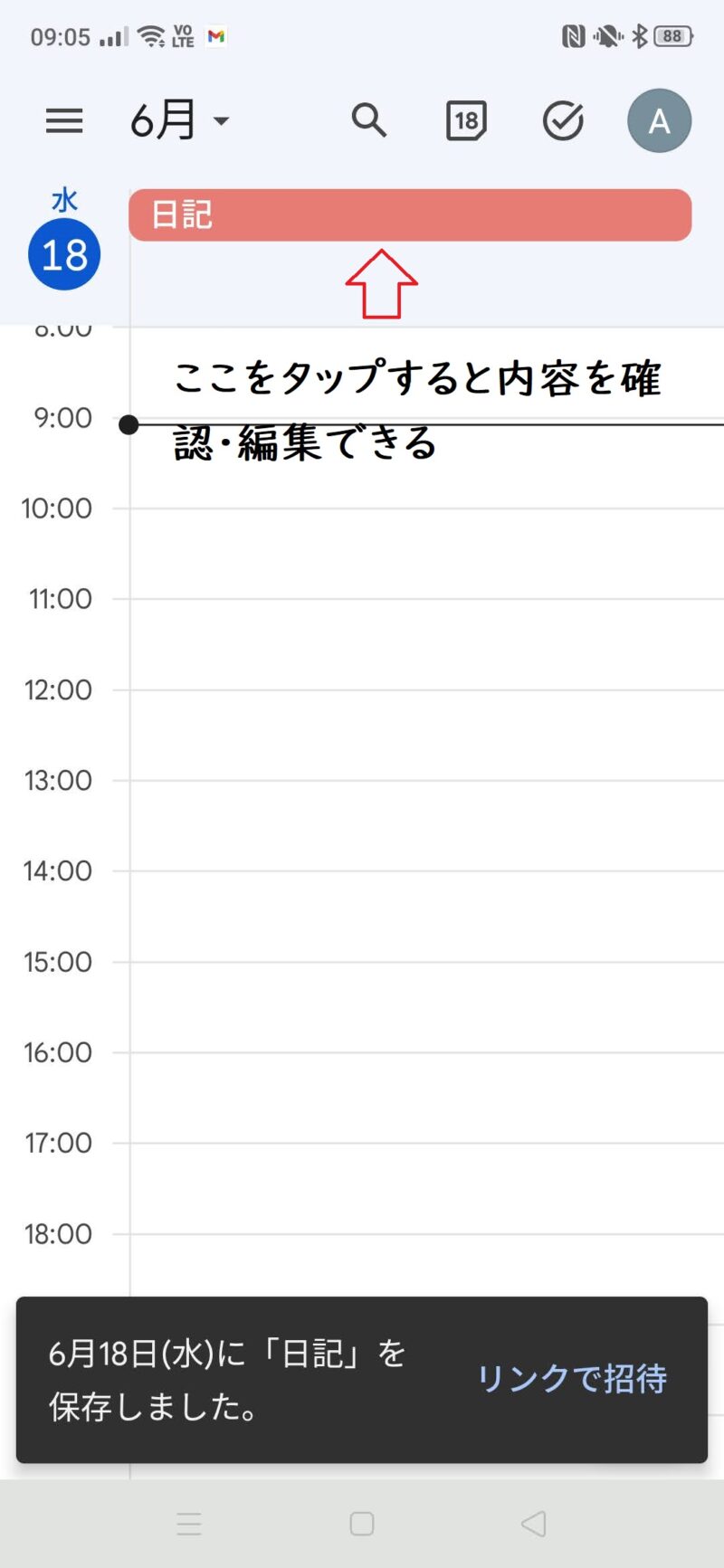
Task: Go to the system home button
Action: pos(362,1525)
